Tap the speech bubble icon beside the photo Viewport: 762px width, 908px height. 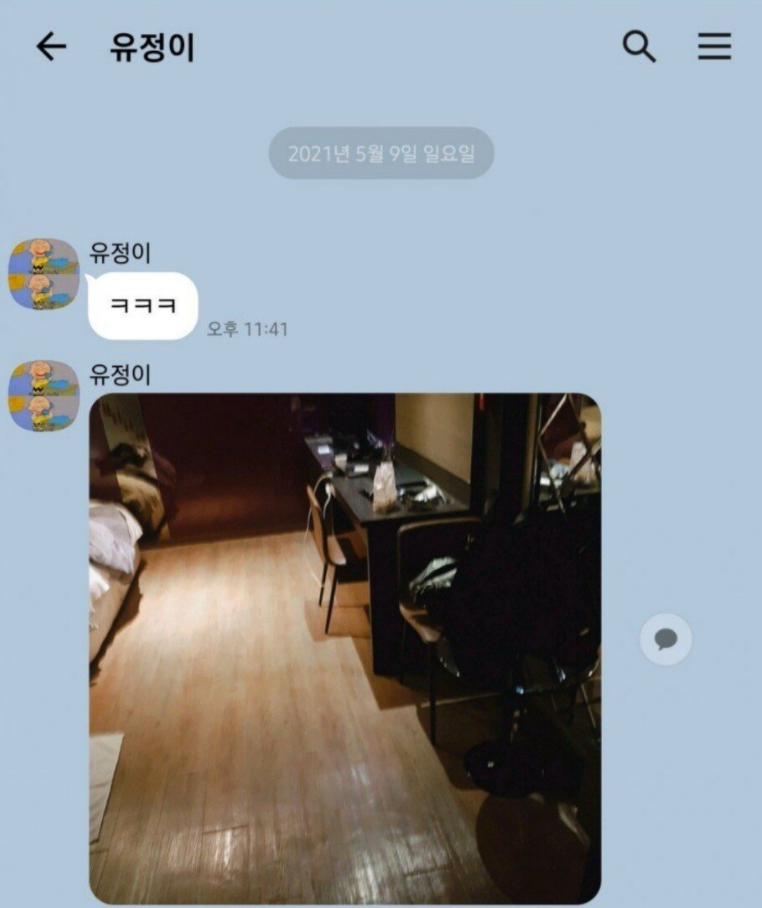click(666, 640)
